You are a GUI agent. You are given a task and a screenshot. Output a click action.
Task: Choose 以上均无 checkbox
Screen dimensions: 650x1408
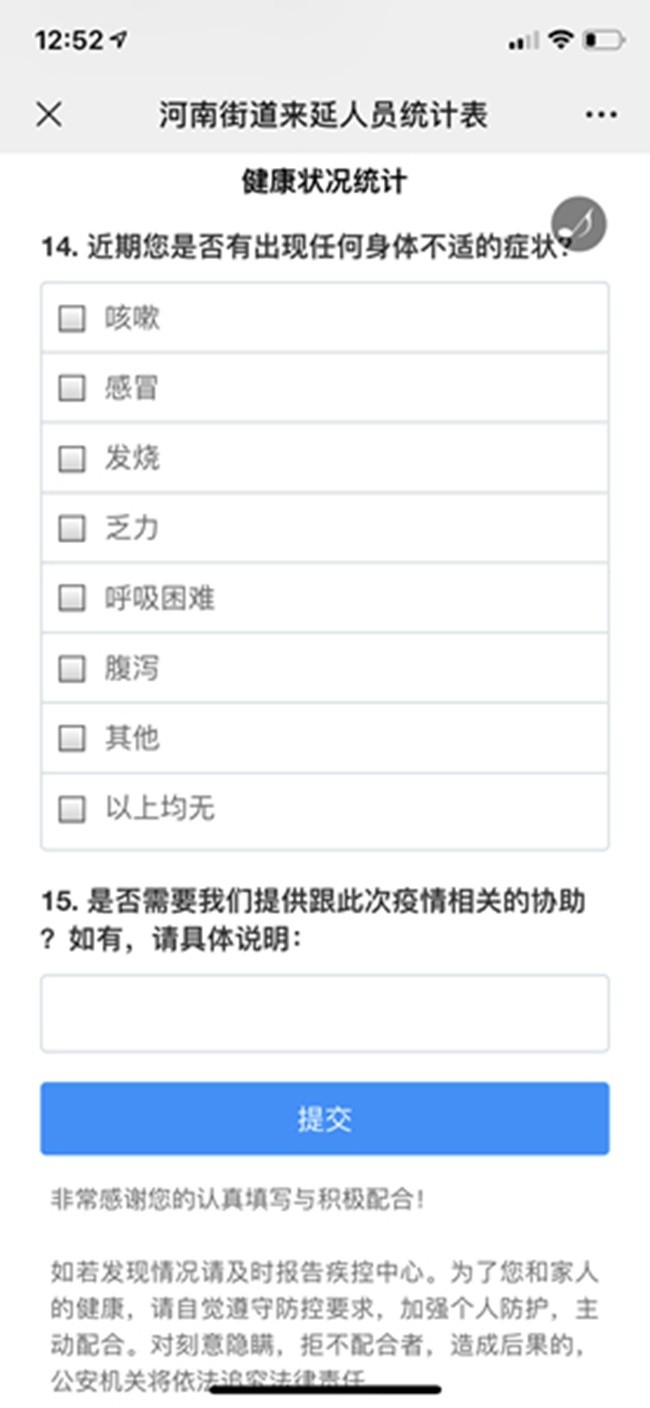click(72, 809)
